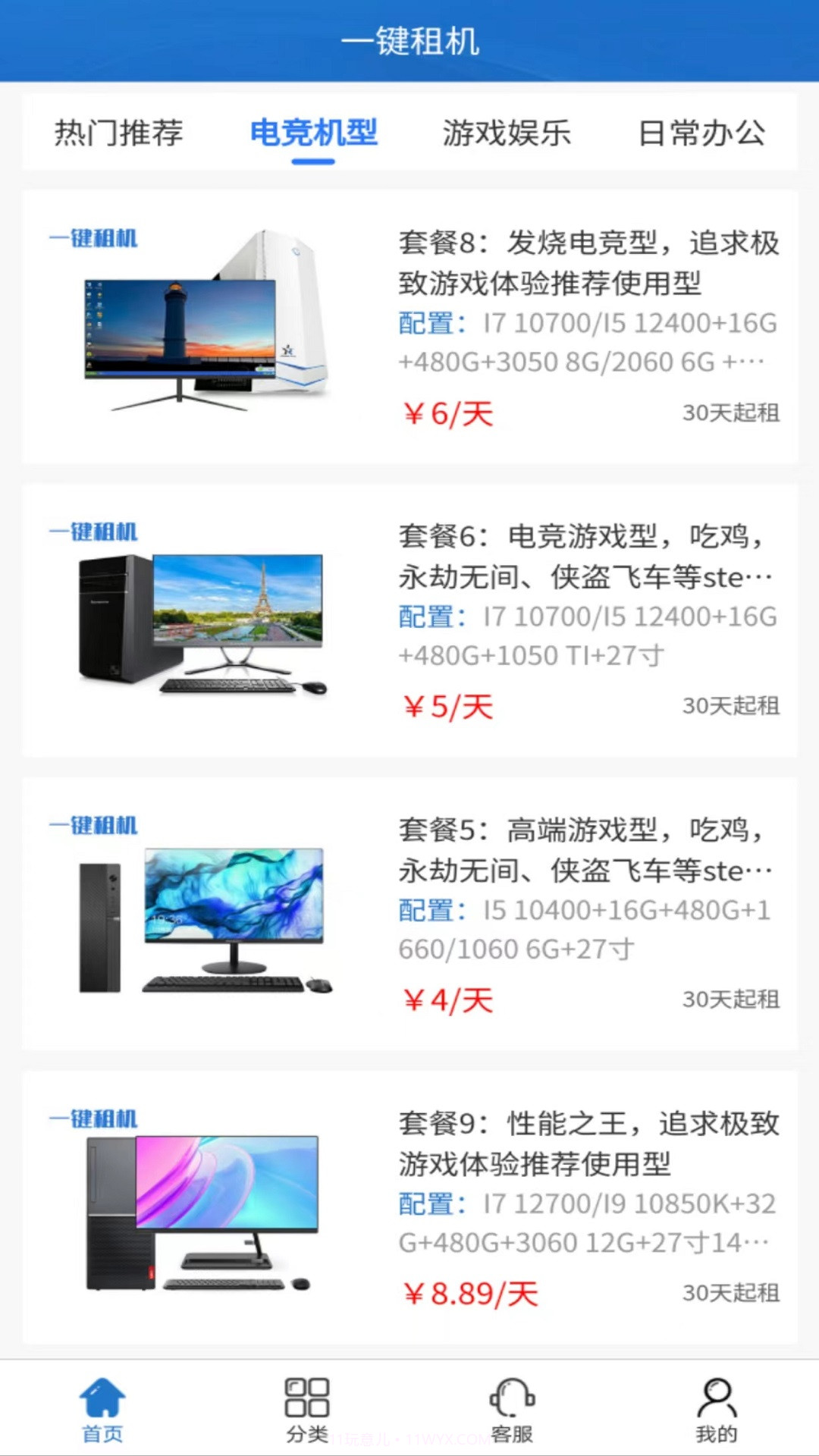This screenshot has width=819, height=1456.
Task: Click the 一键租机 logo on the 套餐8 product image
Action: click(93, 239)
